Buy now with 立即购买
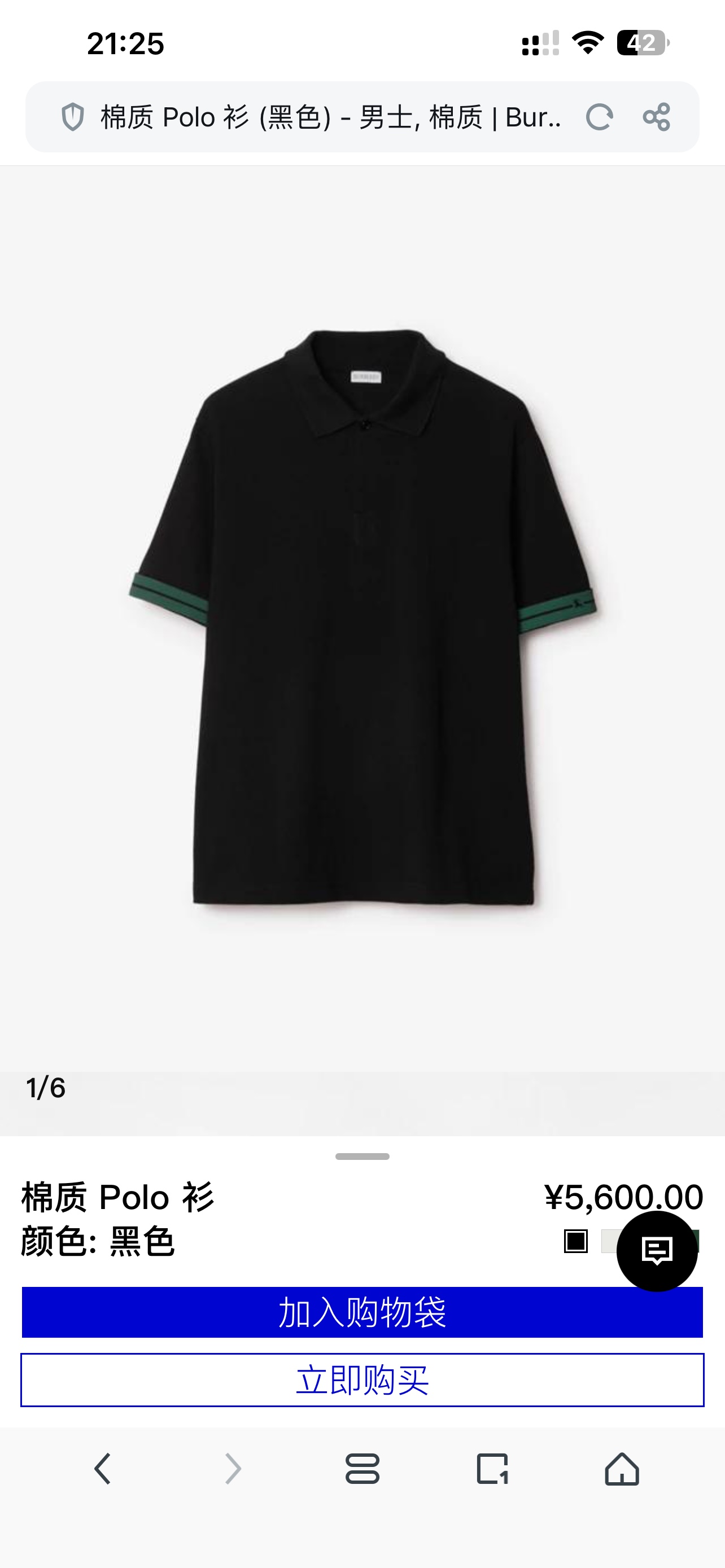The height and width of the screenshot is (1568, 725). 362,1380
